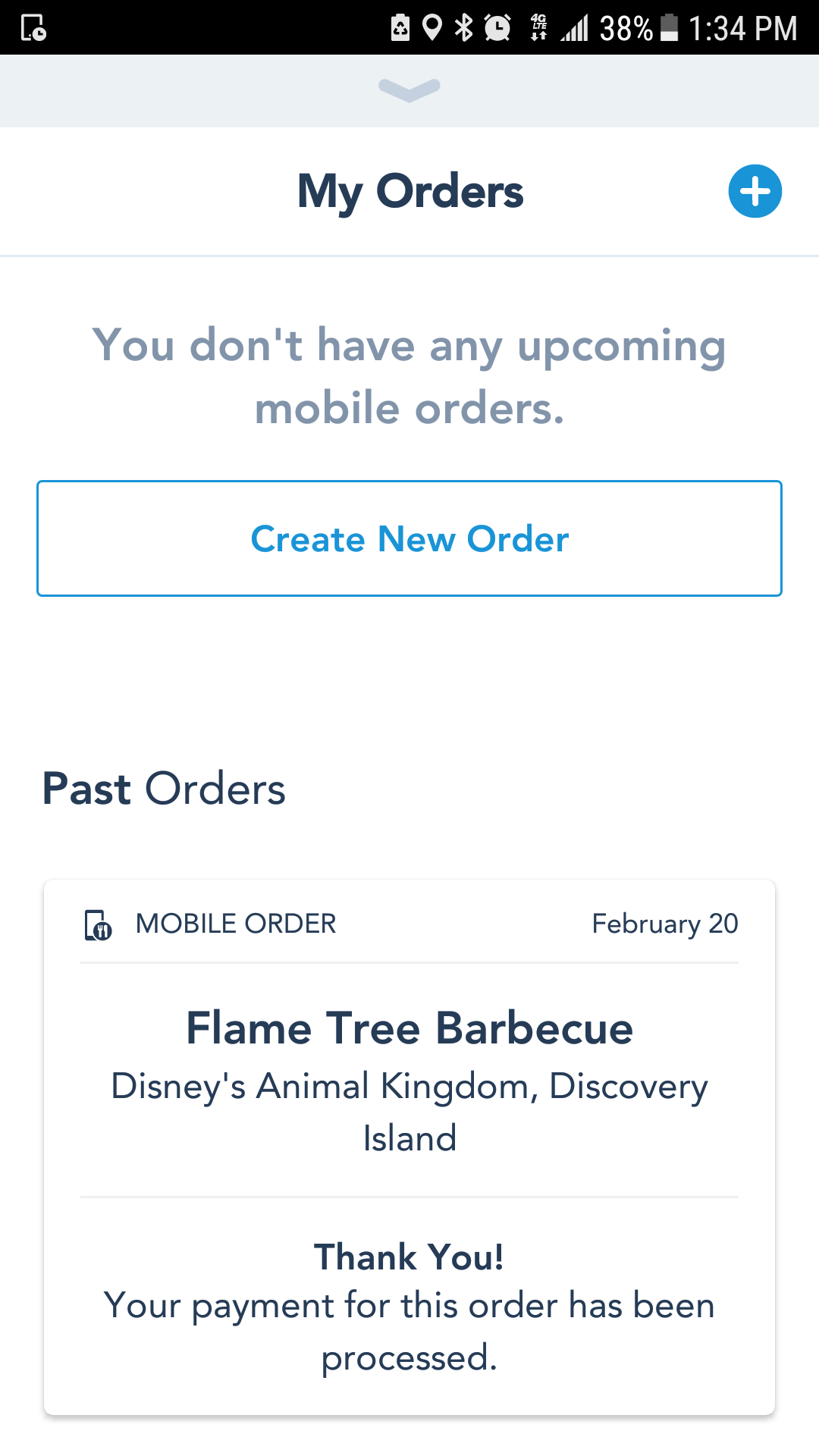The height and width of the screenshot is (1456, 819).
Task: Open the Flame Tree Barbecue past order
Action: point(409,1028)
